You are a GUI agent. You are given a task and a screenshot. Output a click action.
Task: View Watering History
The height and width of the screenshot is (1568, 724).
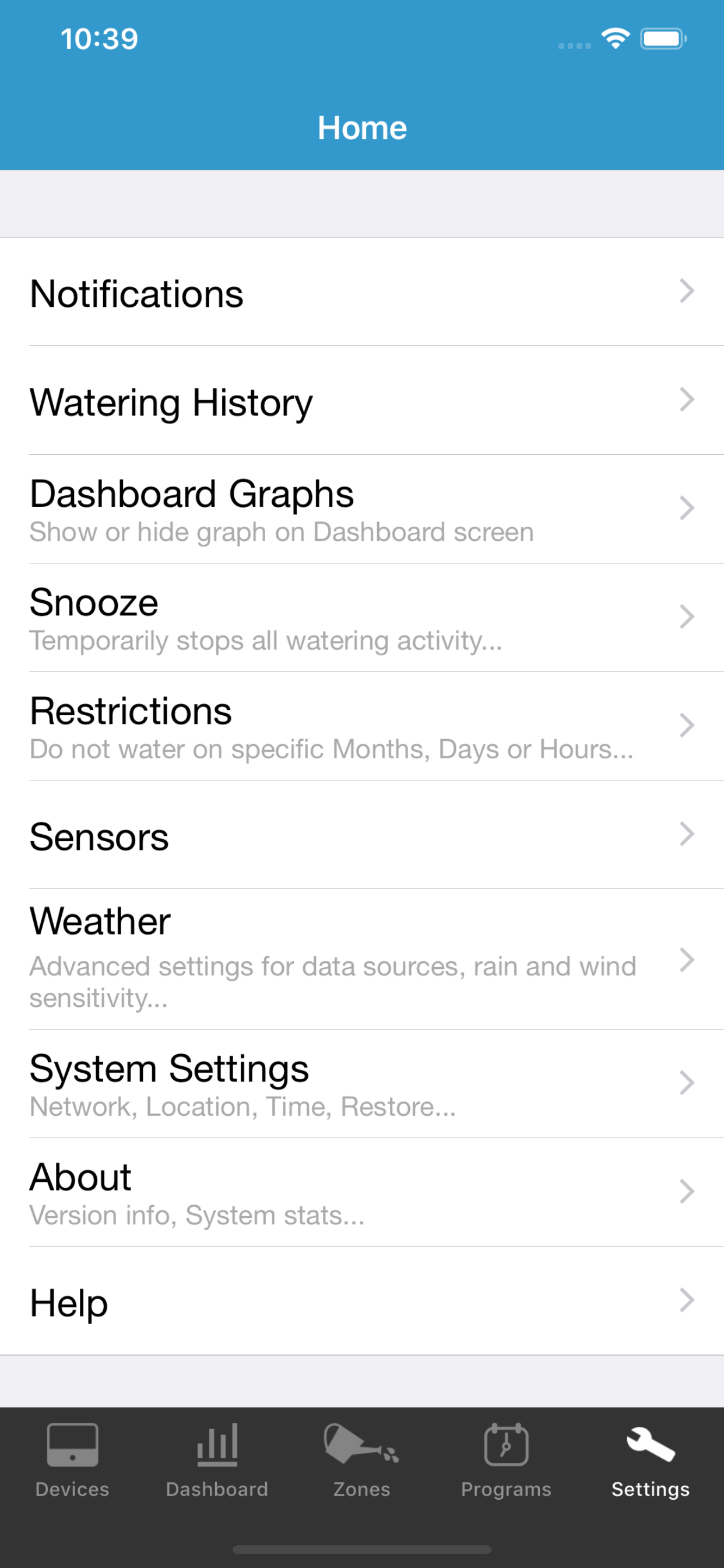(361, 401)
